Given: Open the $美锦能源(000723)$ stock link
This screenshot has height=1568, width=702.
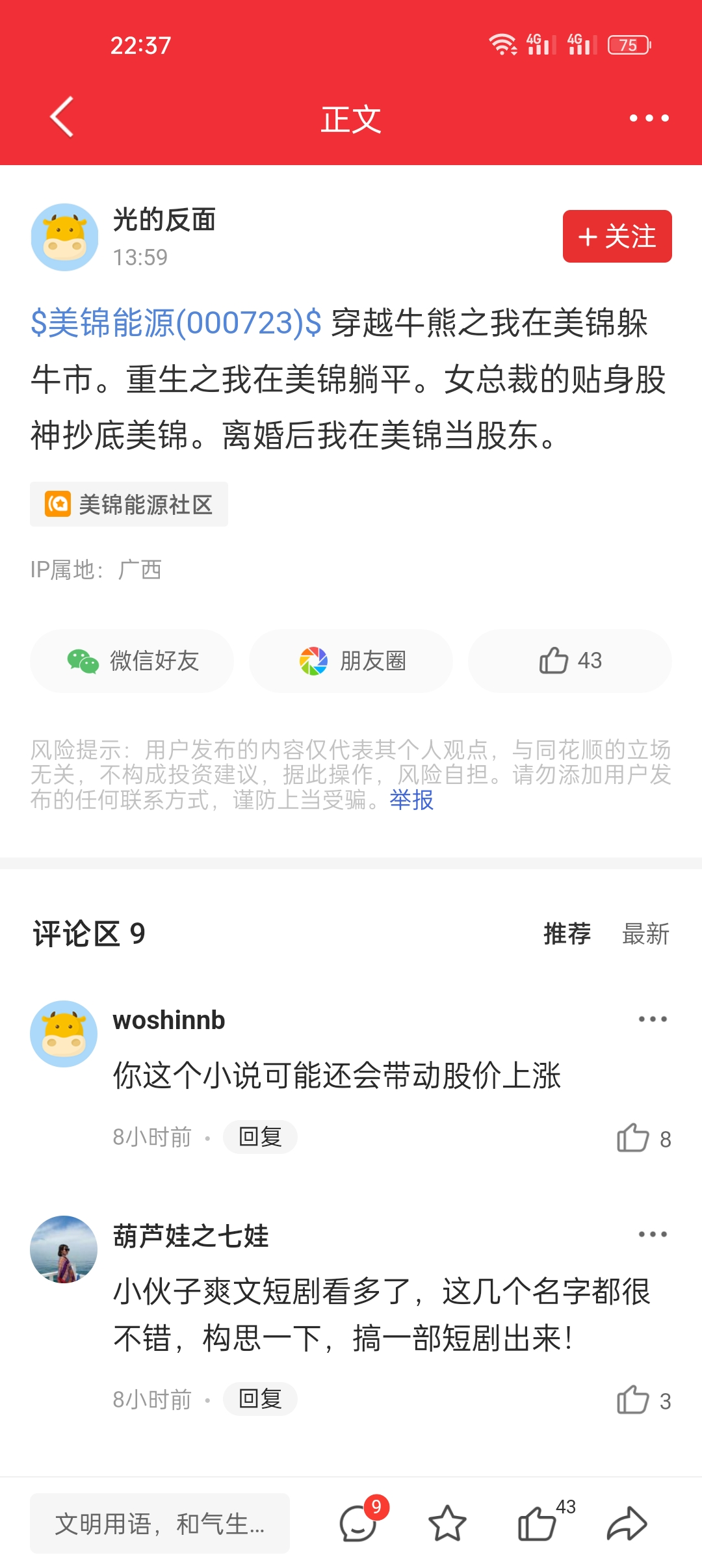Looking at the screenshot, I should 176,323.
